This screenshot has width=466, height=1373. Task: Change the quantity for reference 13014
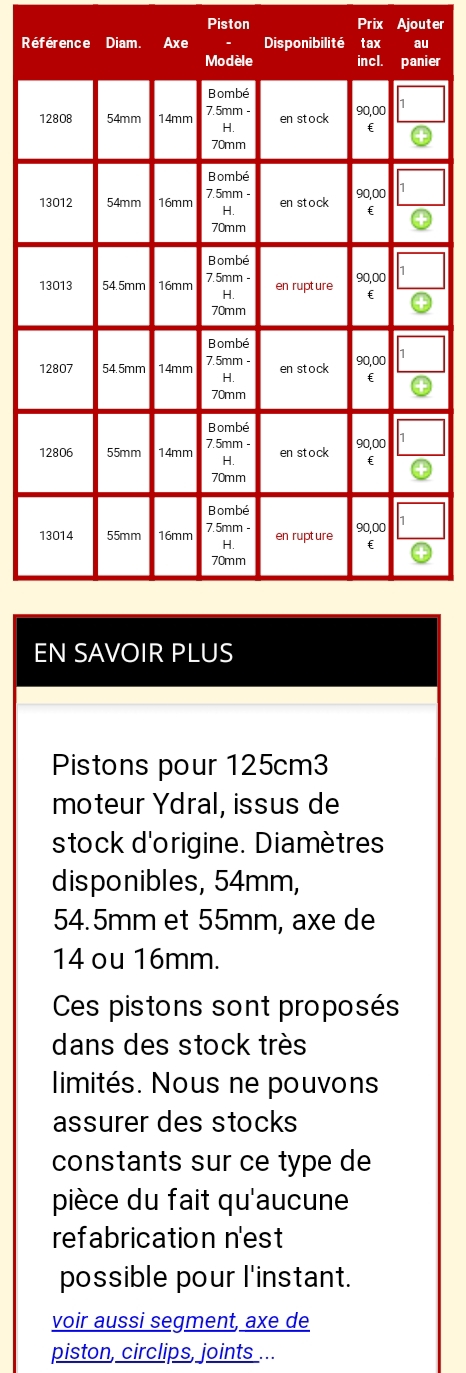click(421, 520)
